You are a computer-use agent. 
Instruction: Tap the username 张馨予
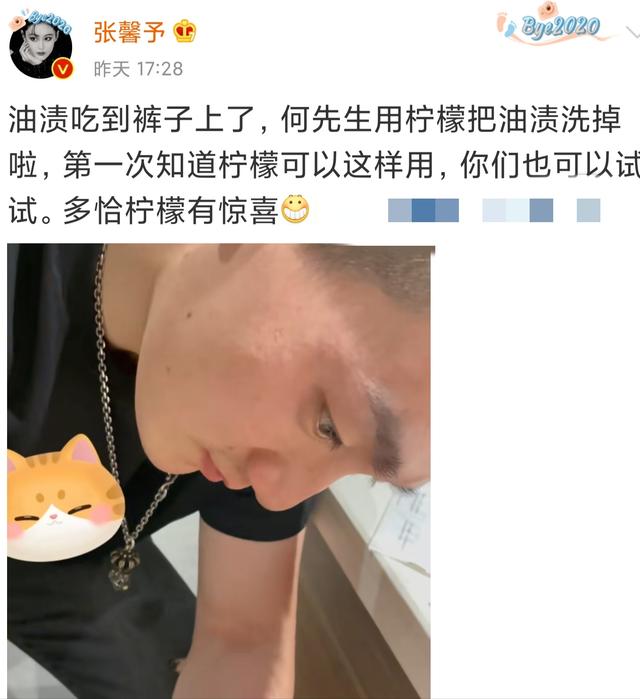click(x=127, y=31)
